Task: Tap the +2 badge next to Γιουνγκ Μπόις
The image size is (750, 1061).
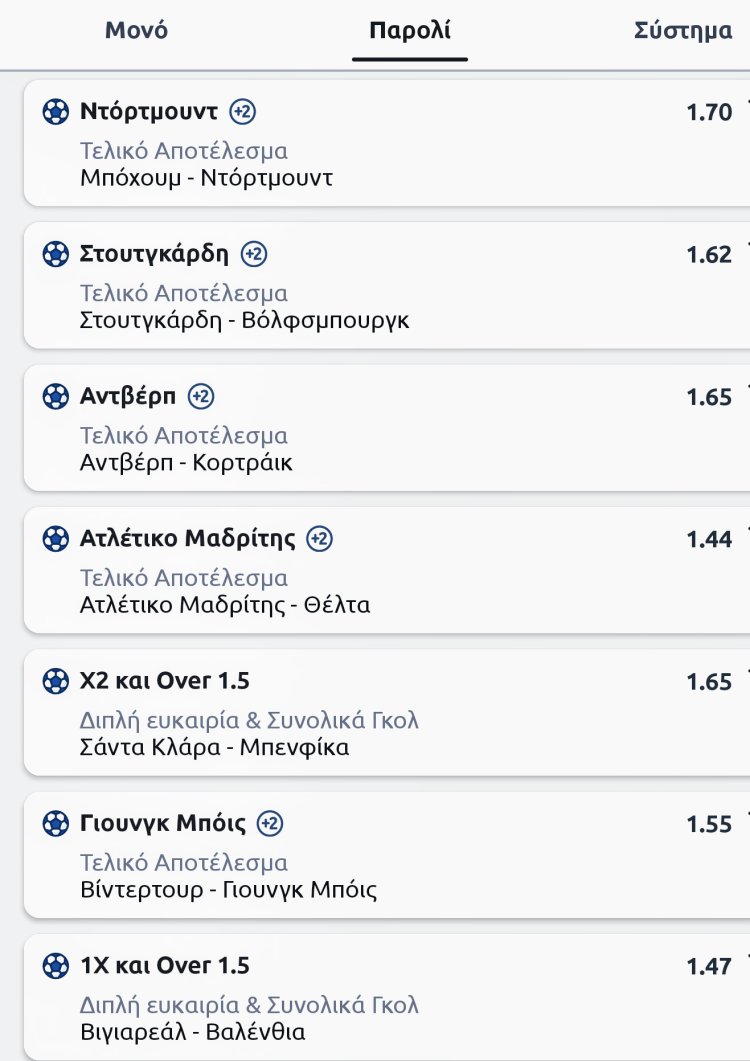Action: pyautogui.click(x=270, y=824)
